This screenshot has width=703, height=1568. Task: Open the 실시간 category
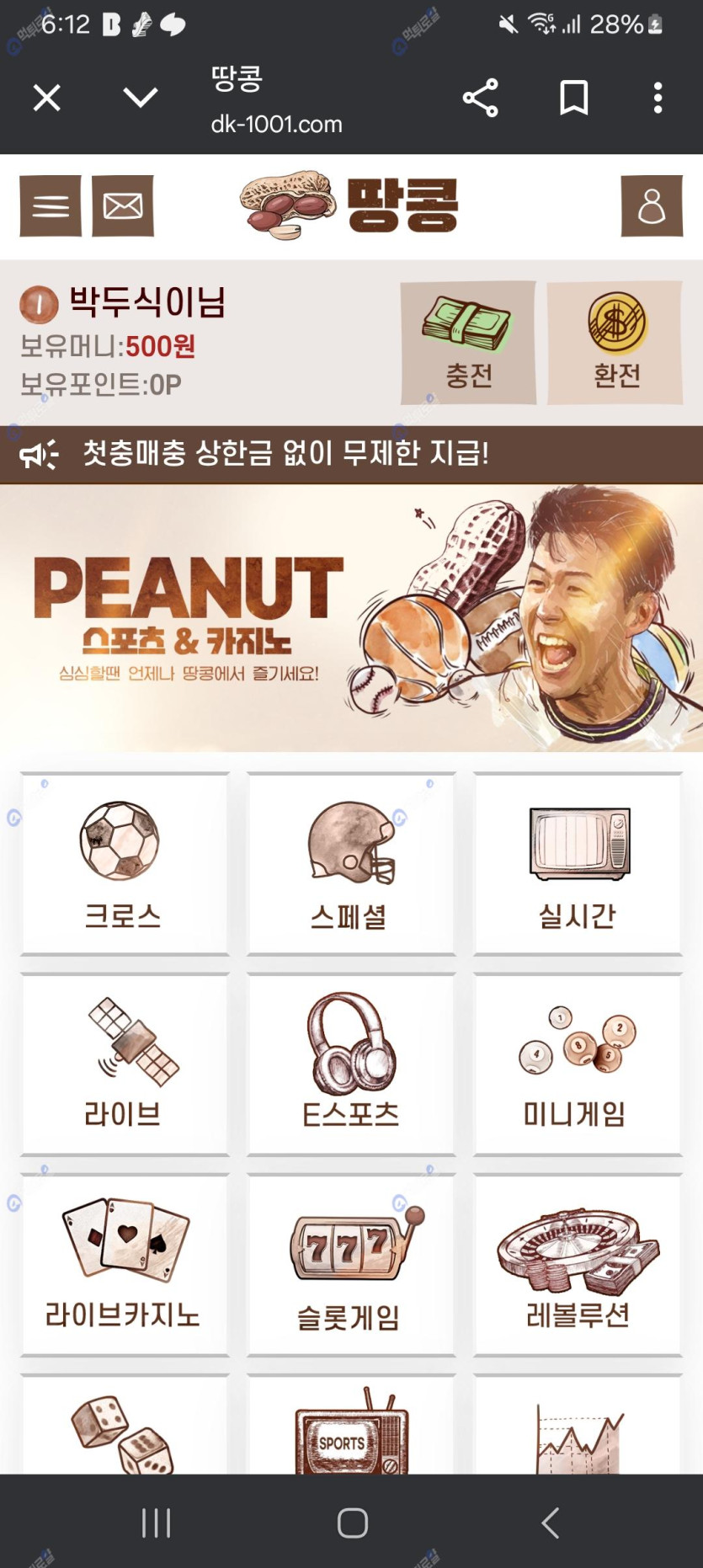point(578,864)
